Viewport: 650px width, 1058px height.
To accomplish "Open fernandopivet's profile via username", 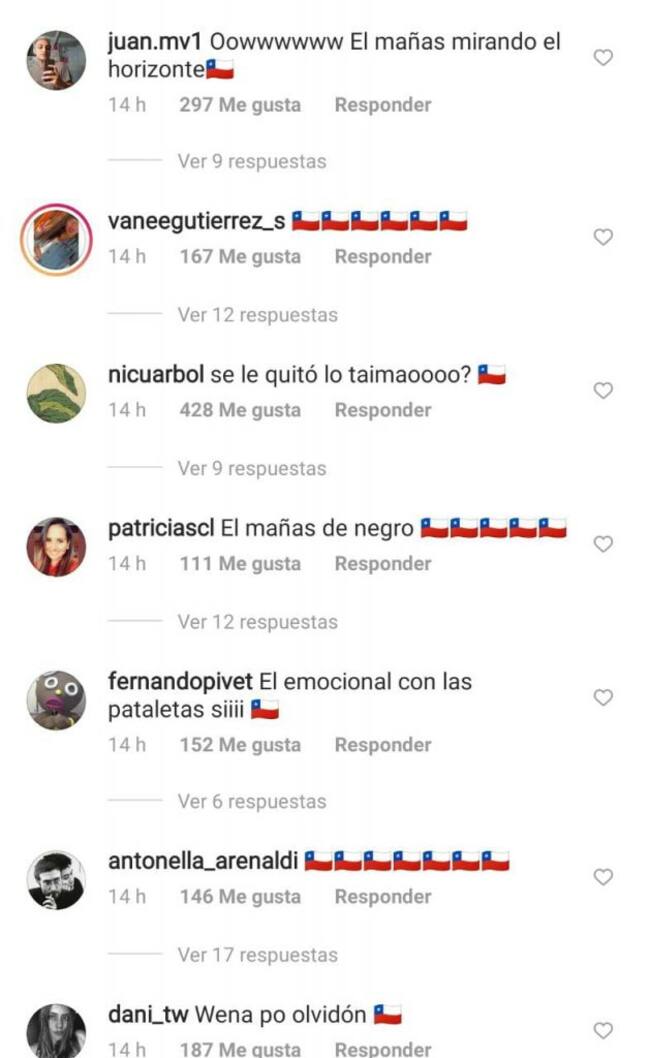I will tap(179, 682).
